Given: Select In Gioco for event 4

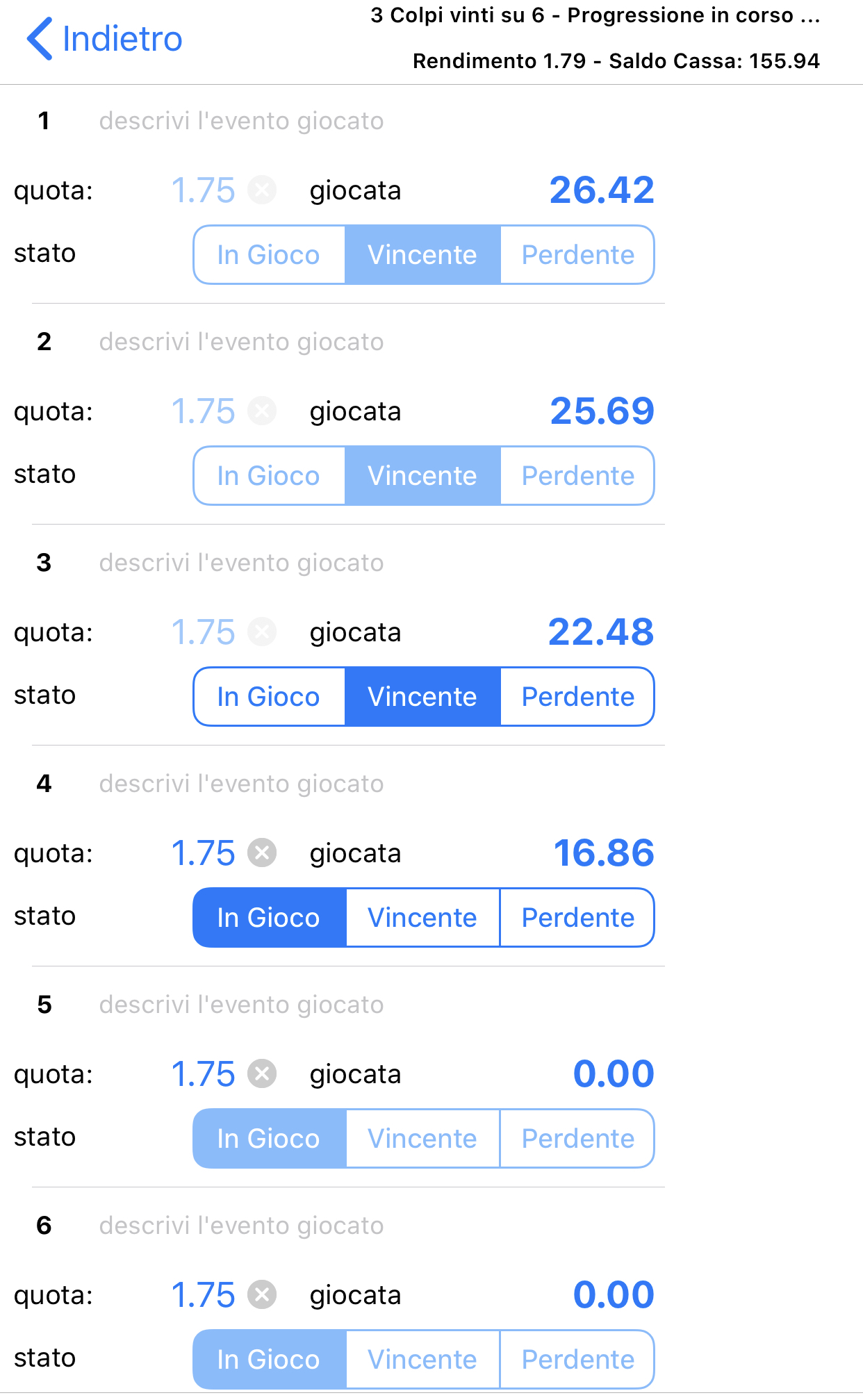Looking at the screenshot, I should point(269,918).
